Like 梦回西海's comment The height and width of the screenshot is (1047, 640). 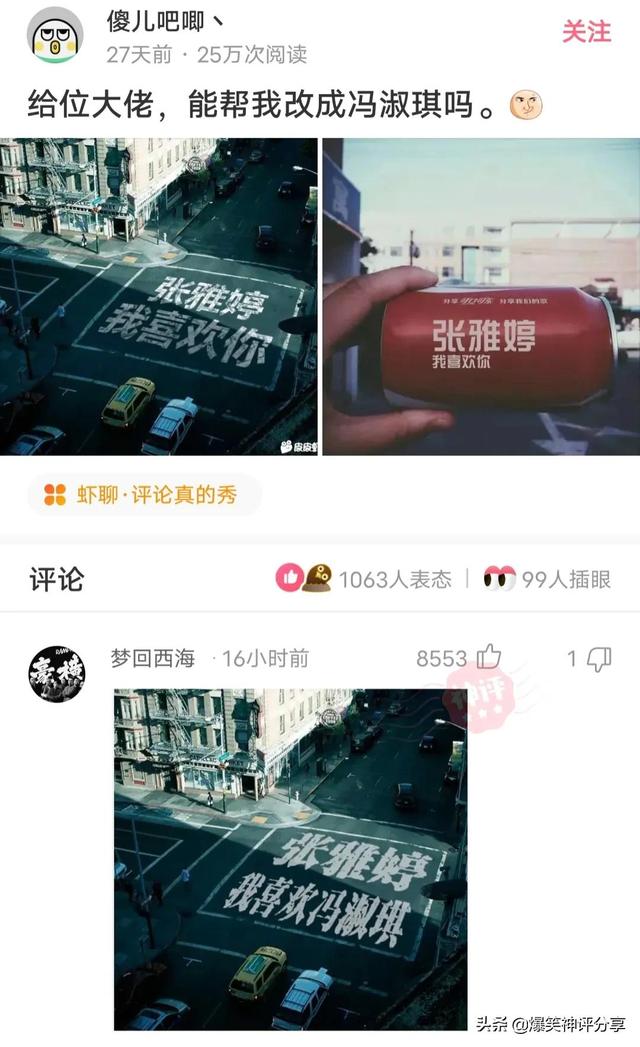pyautogui.click(x=488, y=657)
